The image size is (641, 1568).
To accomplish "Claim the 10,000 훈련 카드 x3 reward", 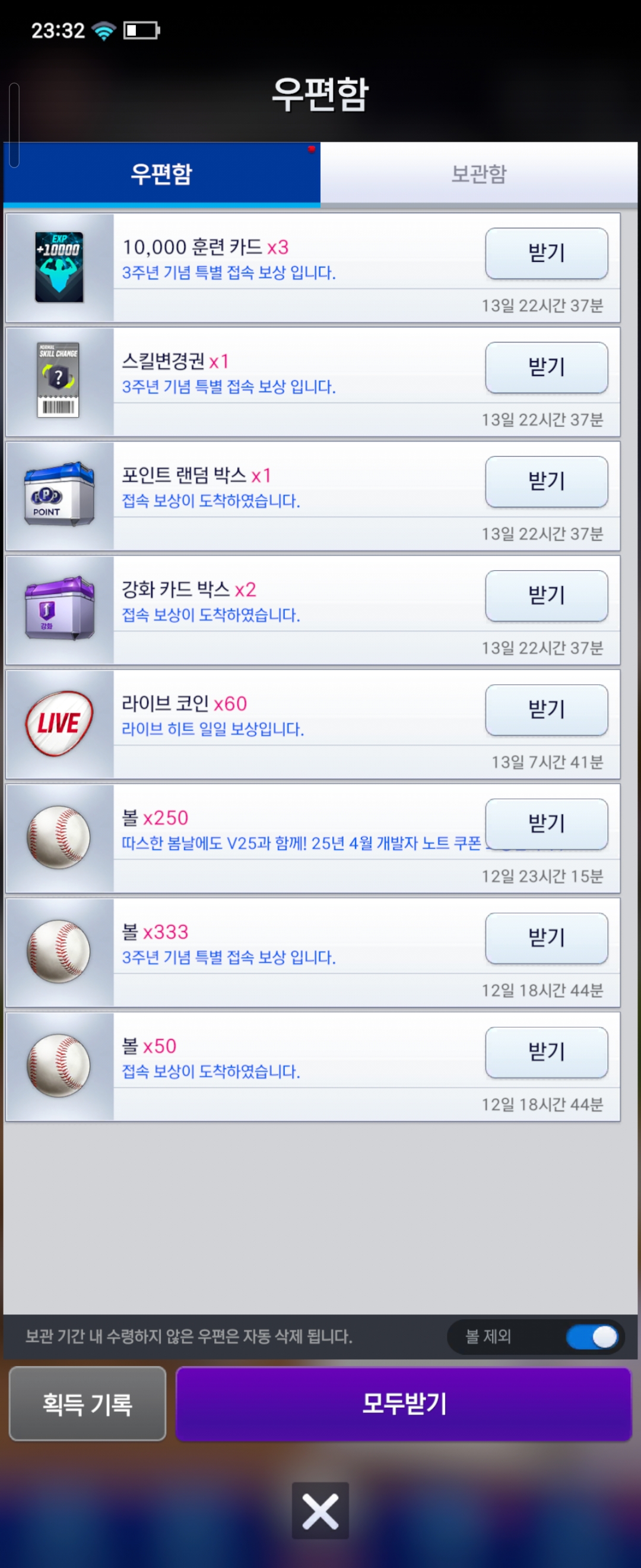I will pos(546,253).
